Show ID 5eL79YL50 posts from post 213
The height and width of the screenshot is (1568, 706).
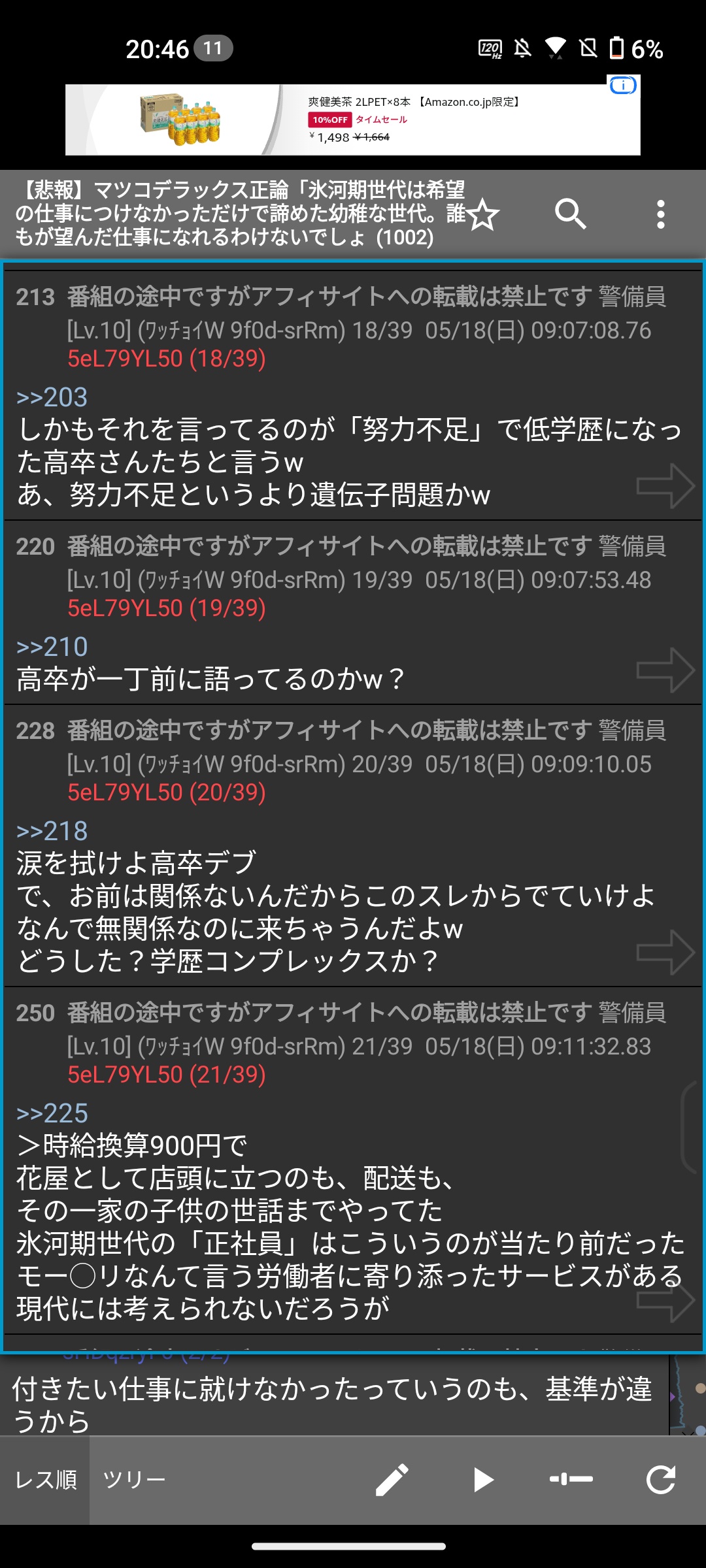[166, 359]
